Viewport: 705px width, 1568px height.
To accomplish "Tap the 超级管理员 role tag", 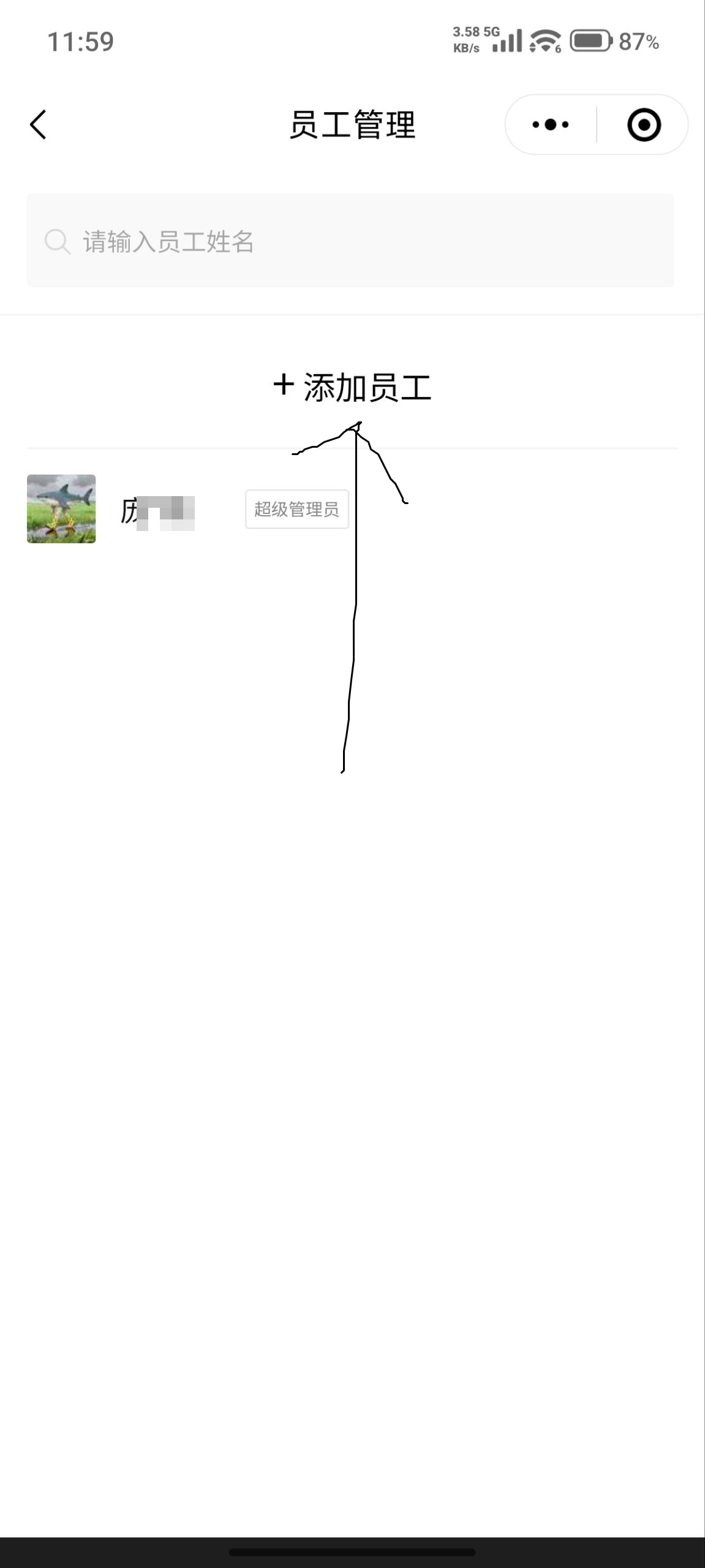I will [x=297, y=509].
